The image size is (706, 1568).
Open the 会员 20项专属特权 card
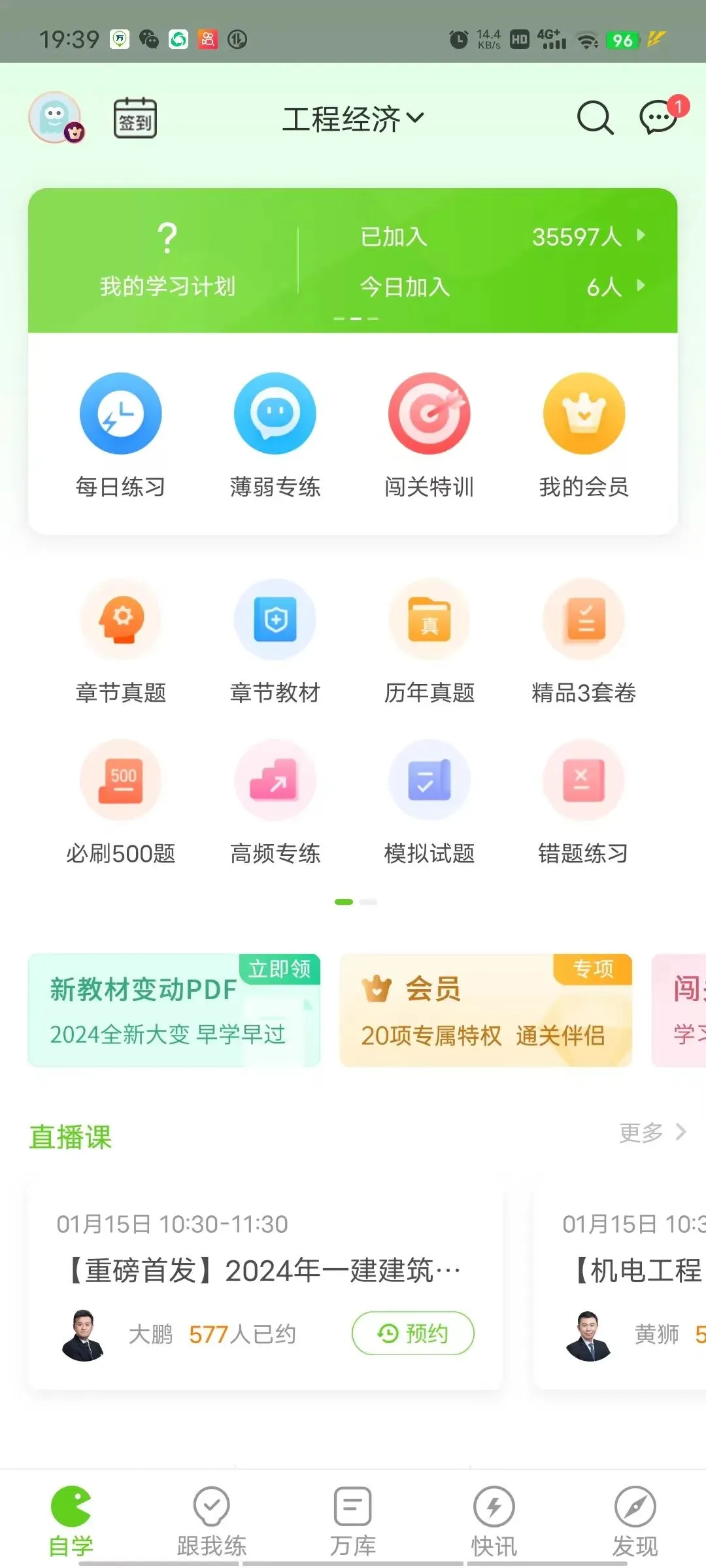(486, 1010)
